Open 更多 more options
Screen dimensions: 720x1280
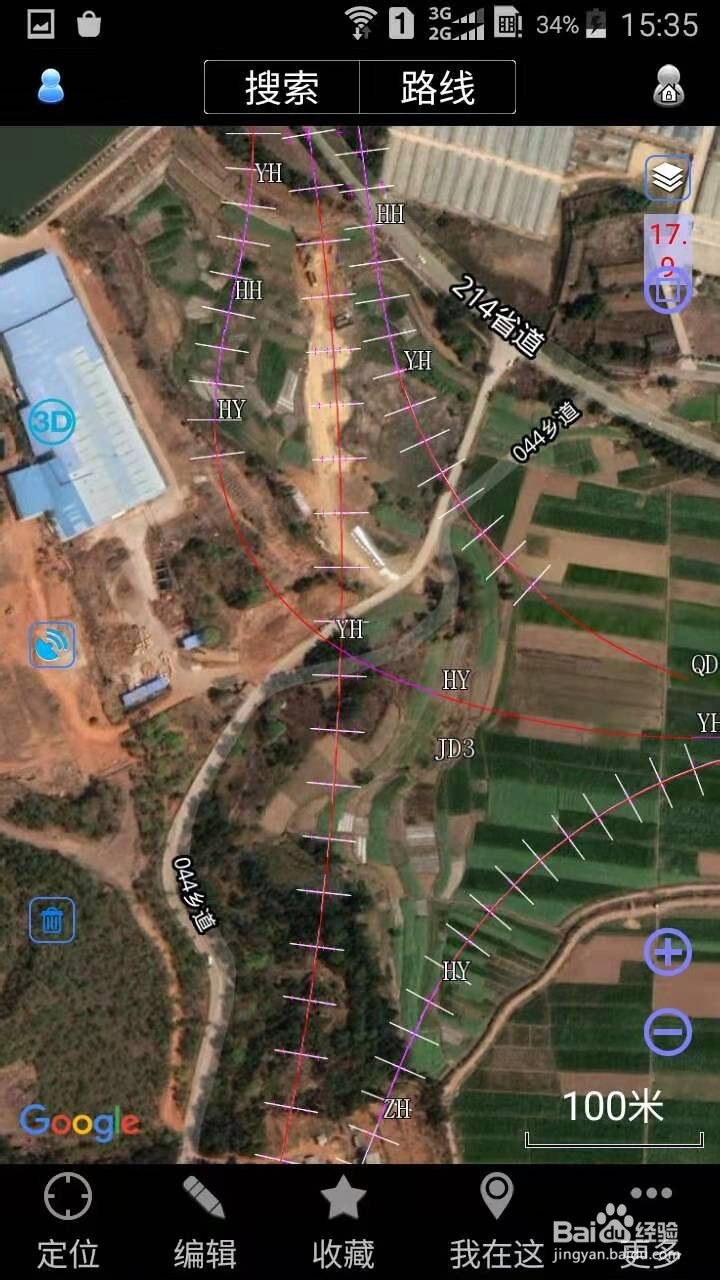click(651, 1220)
